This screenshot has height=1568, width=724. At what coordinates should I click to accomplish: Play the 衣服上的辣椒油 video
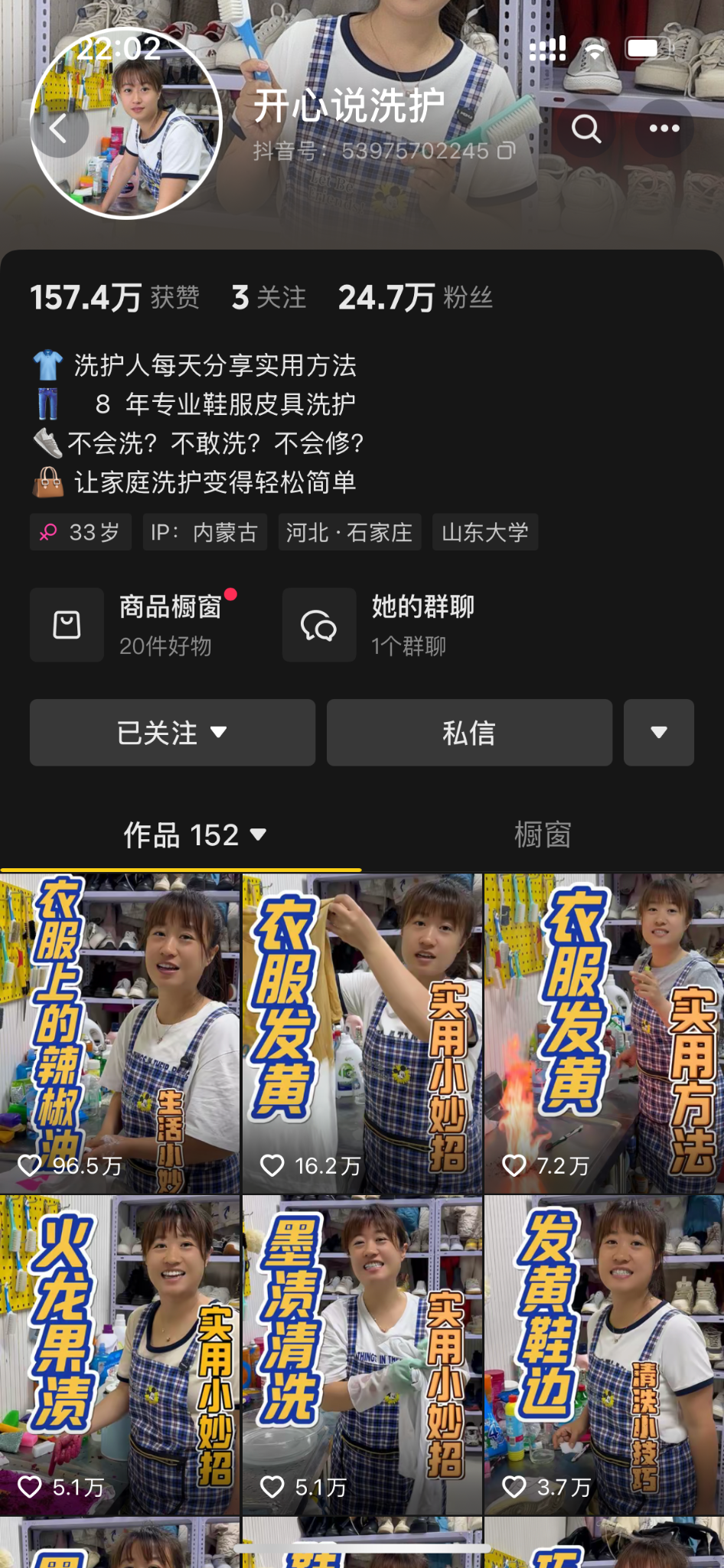pos(120,1034)
